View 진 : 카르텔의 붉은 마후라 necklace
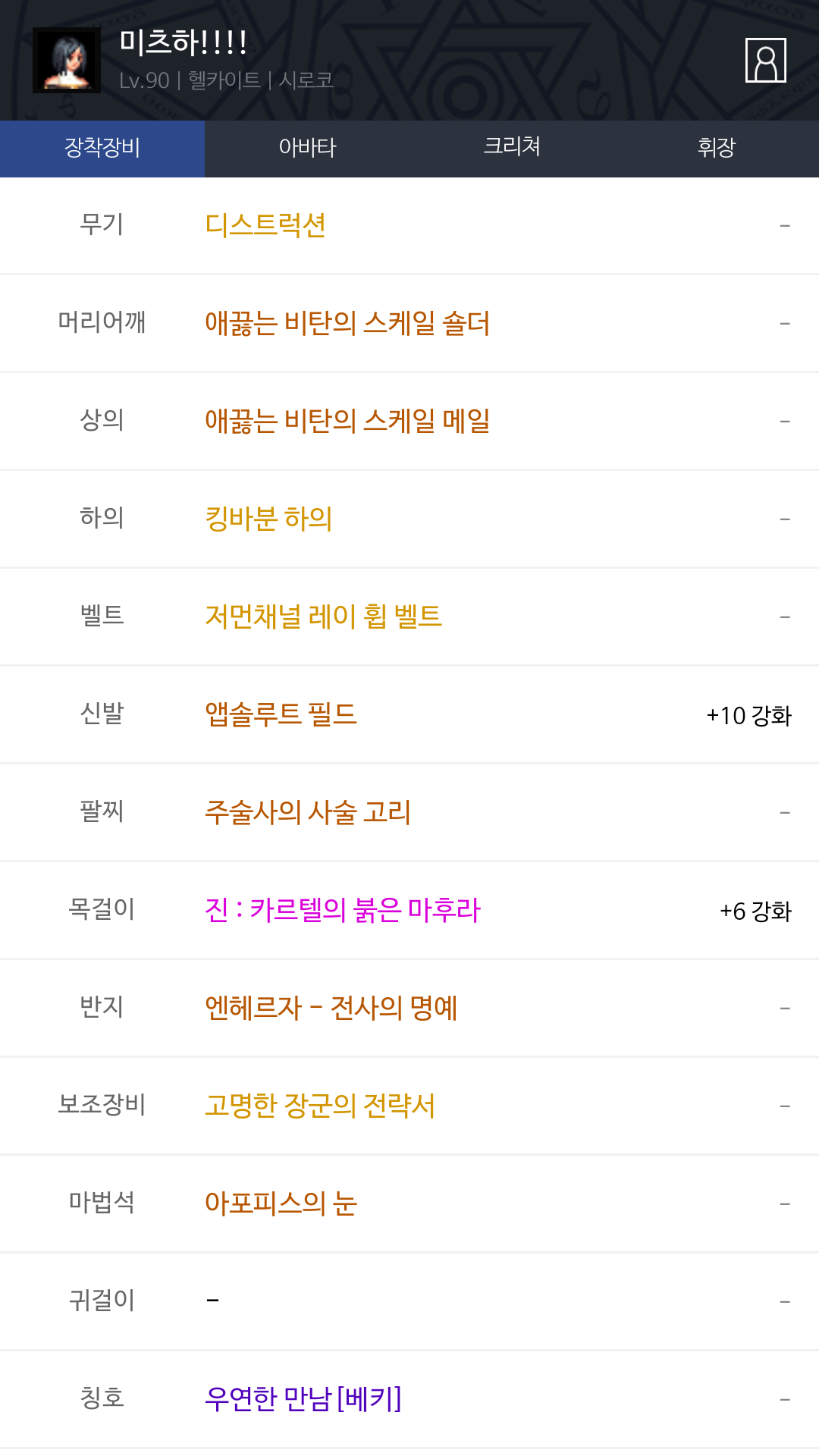 [x=343, y=910]
